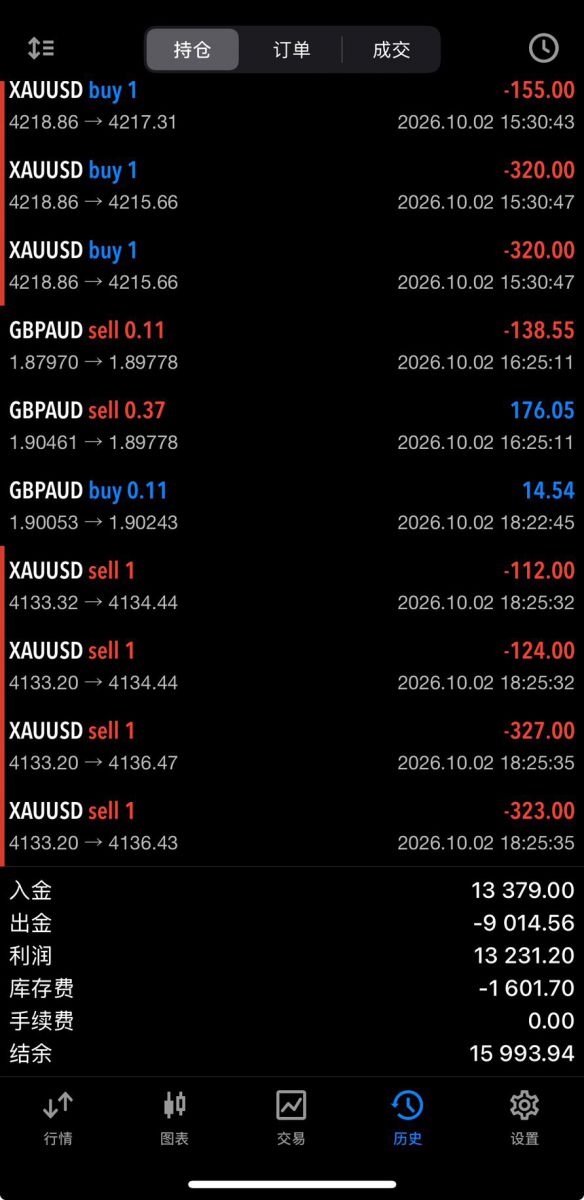Image resolution: width=584 pixels, height=1200 pixels.
Task: Open the 设置 tab
Action: pos(525,1118)
